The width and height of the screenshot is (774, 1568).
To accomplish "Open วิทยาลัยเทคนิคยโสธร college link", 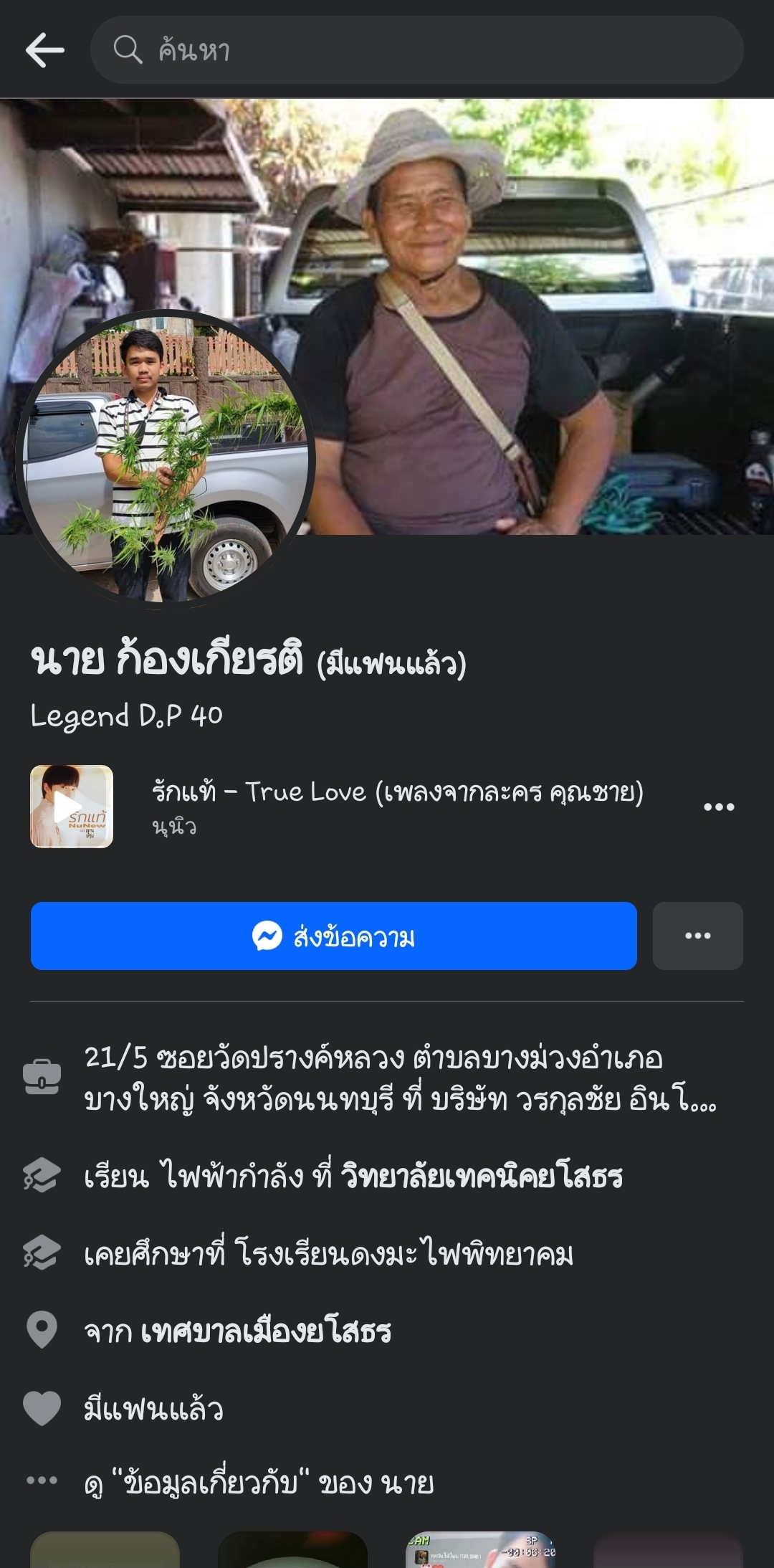I will 482,1177.
